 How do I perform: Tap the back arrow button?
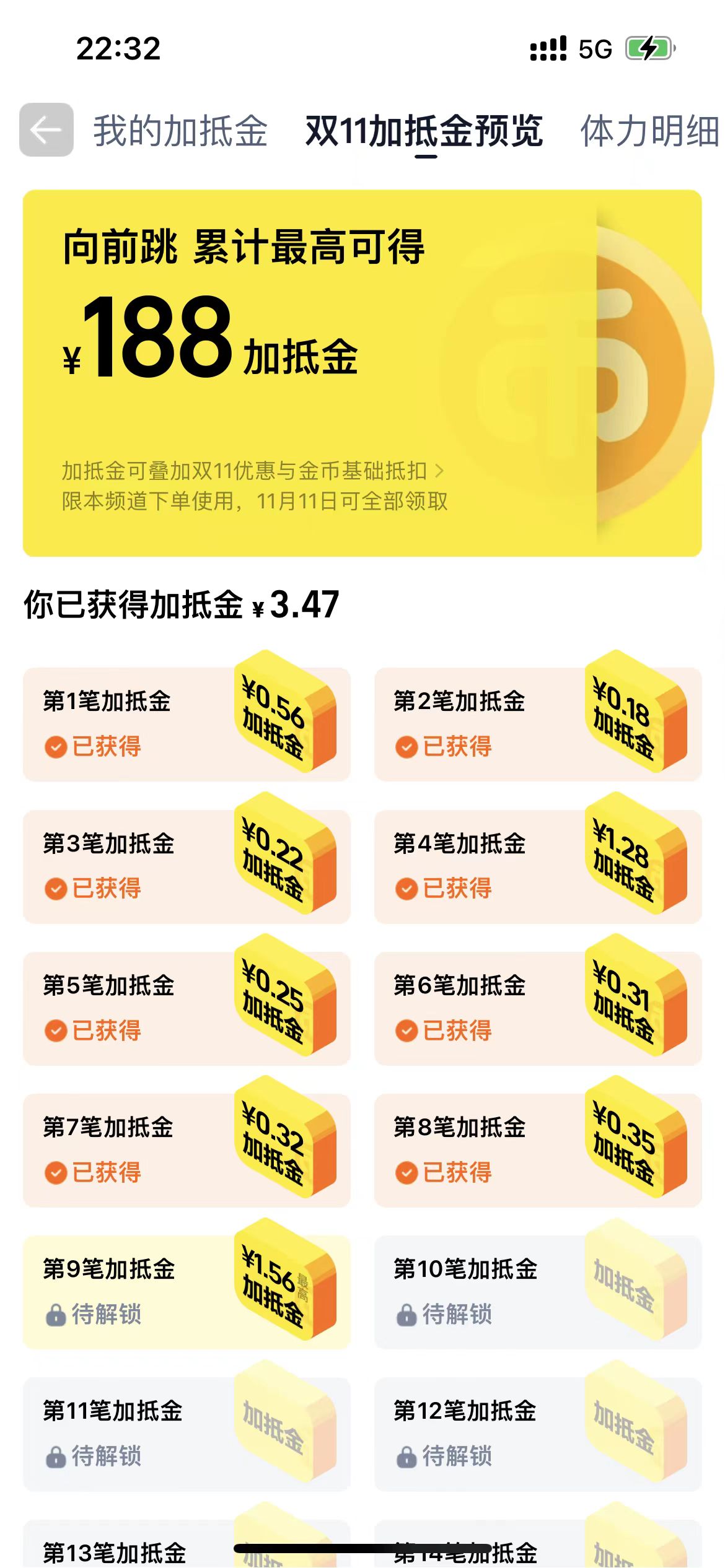46,130
